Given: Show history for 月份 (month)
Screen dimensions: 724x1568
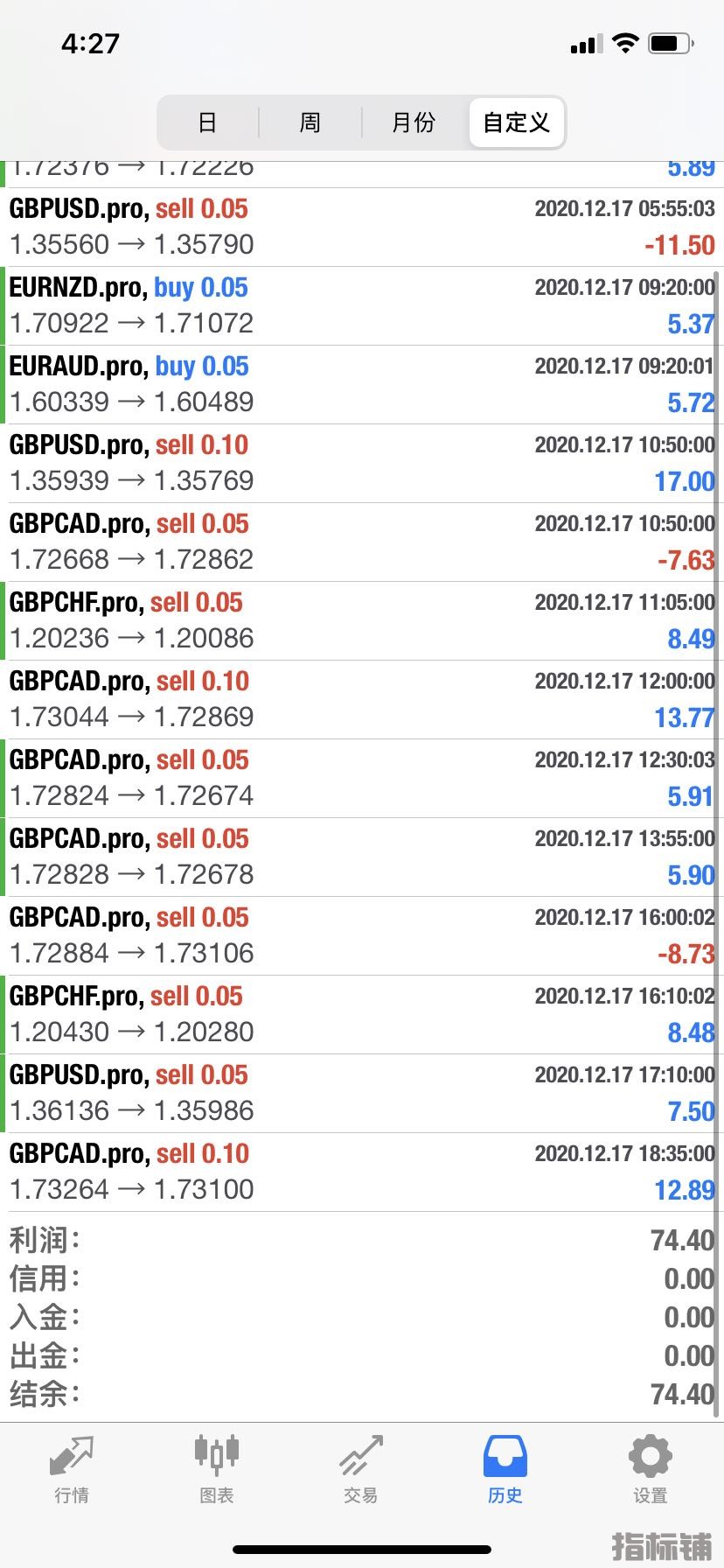Looking at the screenshot, I should pyautogui.click(x=414, y=122).
